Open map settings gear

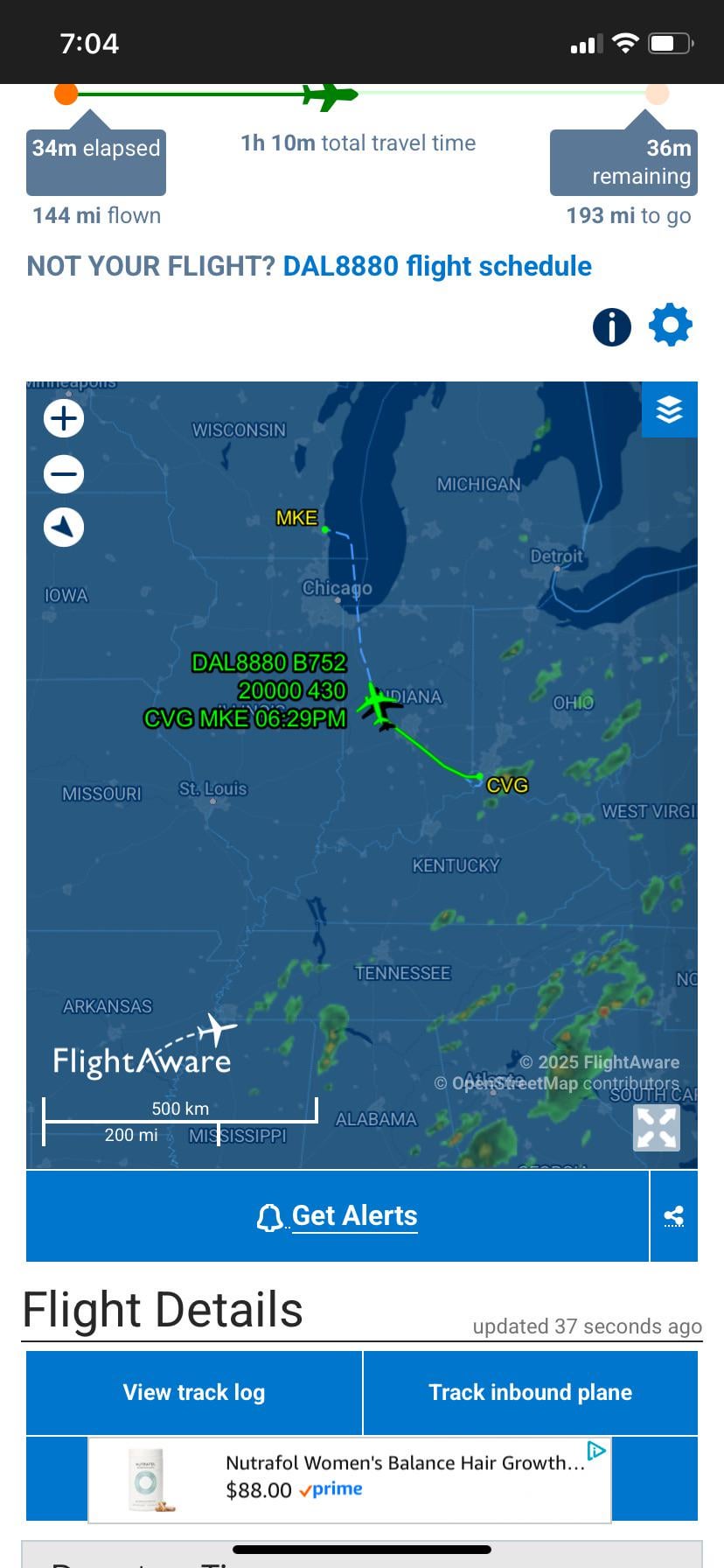[x=671, y=325]
